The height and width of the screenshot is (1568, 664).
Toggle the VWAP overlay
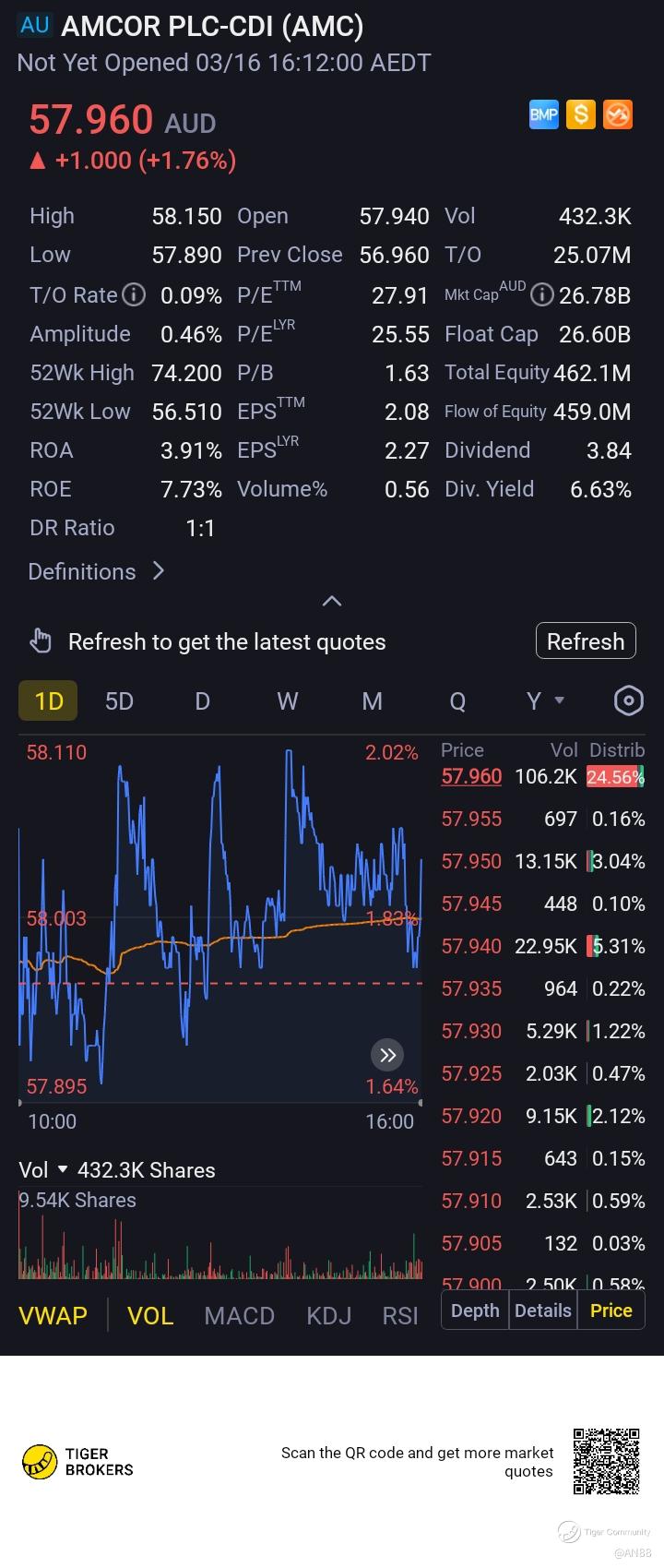[x=53, y=1315]
